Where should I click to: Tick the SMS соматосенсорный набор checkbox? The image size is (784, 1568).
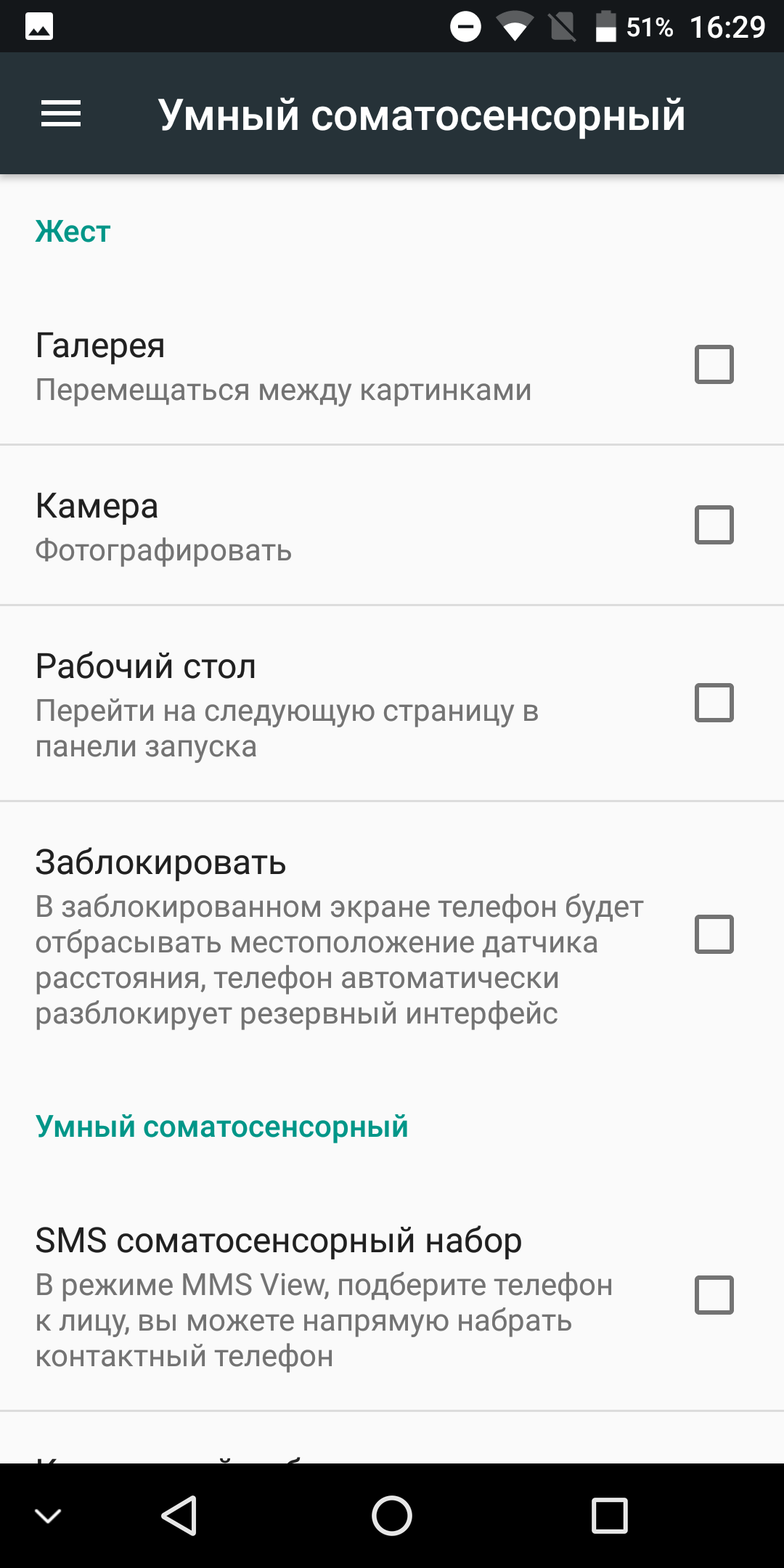(714, 1295)
